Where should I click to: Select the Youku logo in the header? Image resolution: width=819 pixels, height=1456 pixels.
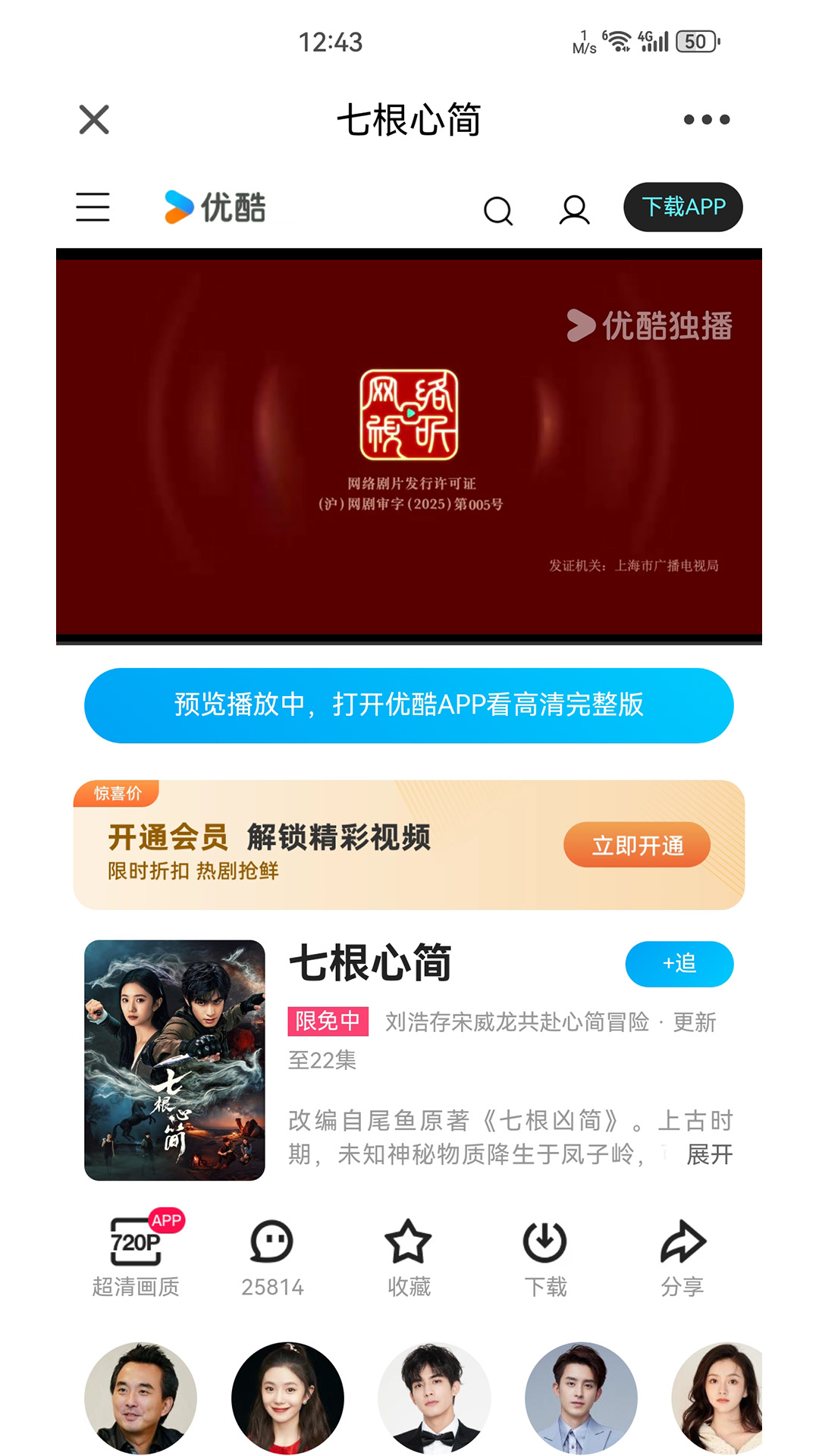pyautogui.click(x=215, y=206)
